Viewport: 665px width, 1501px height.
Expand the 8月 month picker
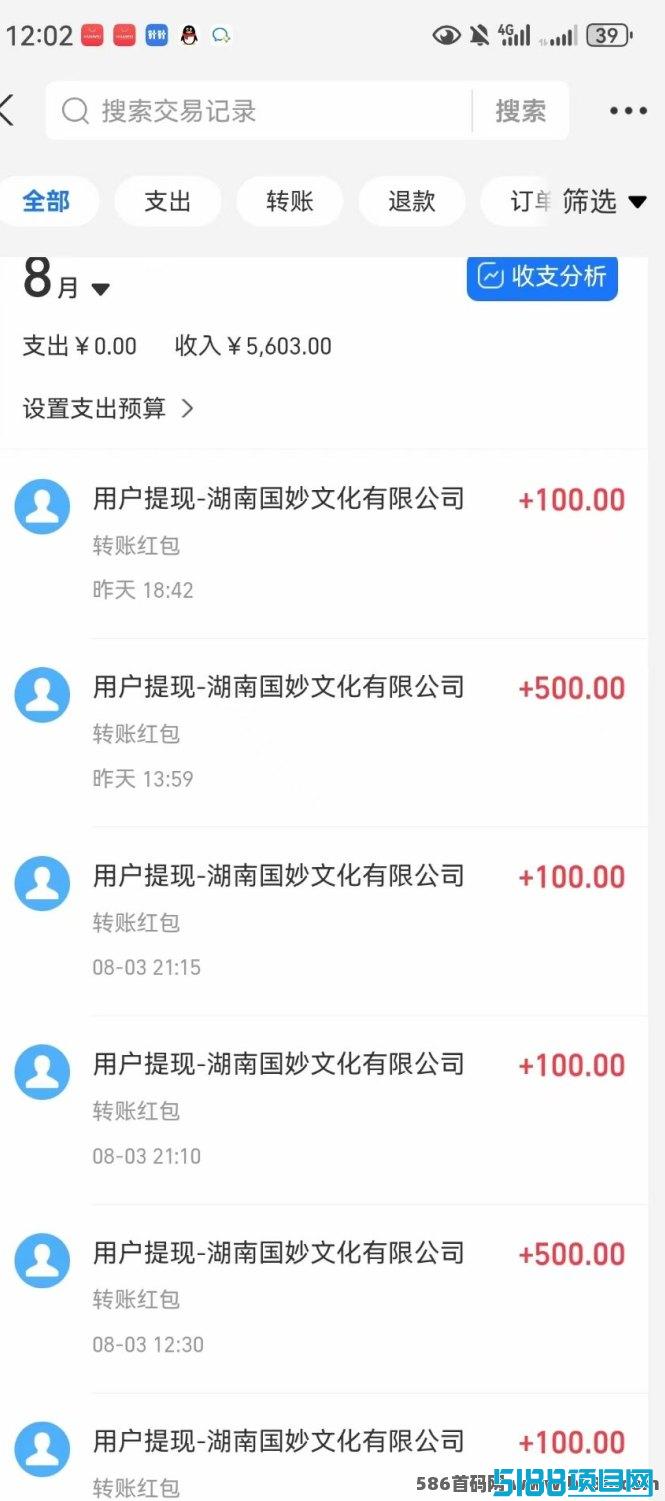[66, 280]
